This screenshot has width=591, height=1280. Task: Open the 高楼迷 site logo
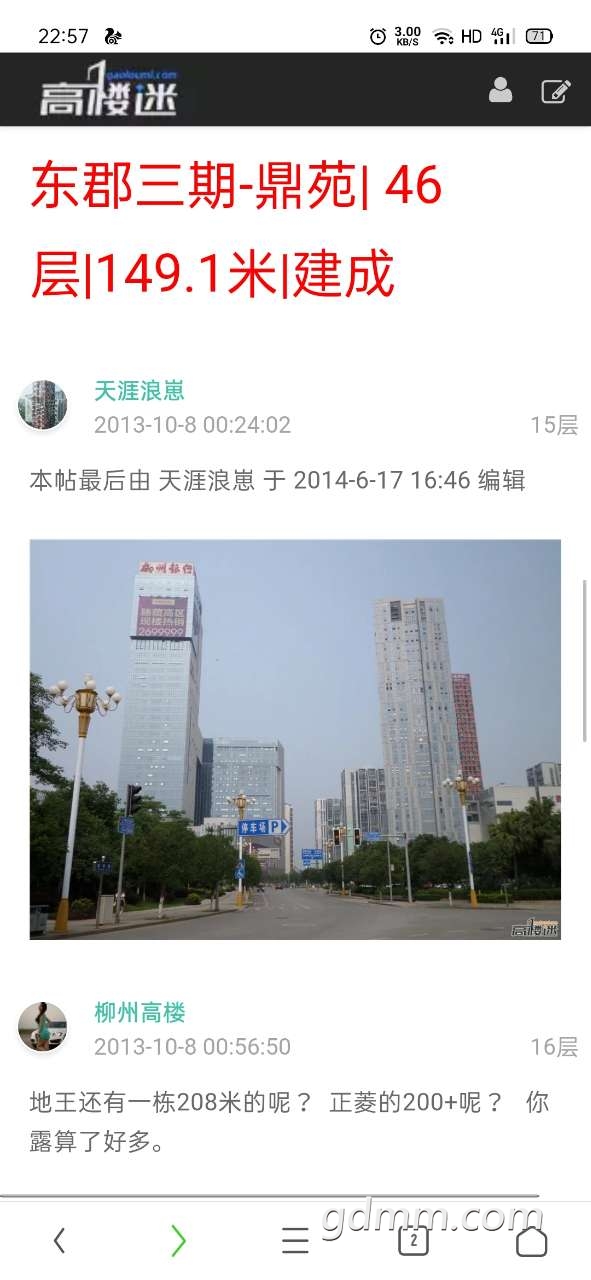pos(108,90)
